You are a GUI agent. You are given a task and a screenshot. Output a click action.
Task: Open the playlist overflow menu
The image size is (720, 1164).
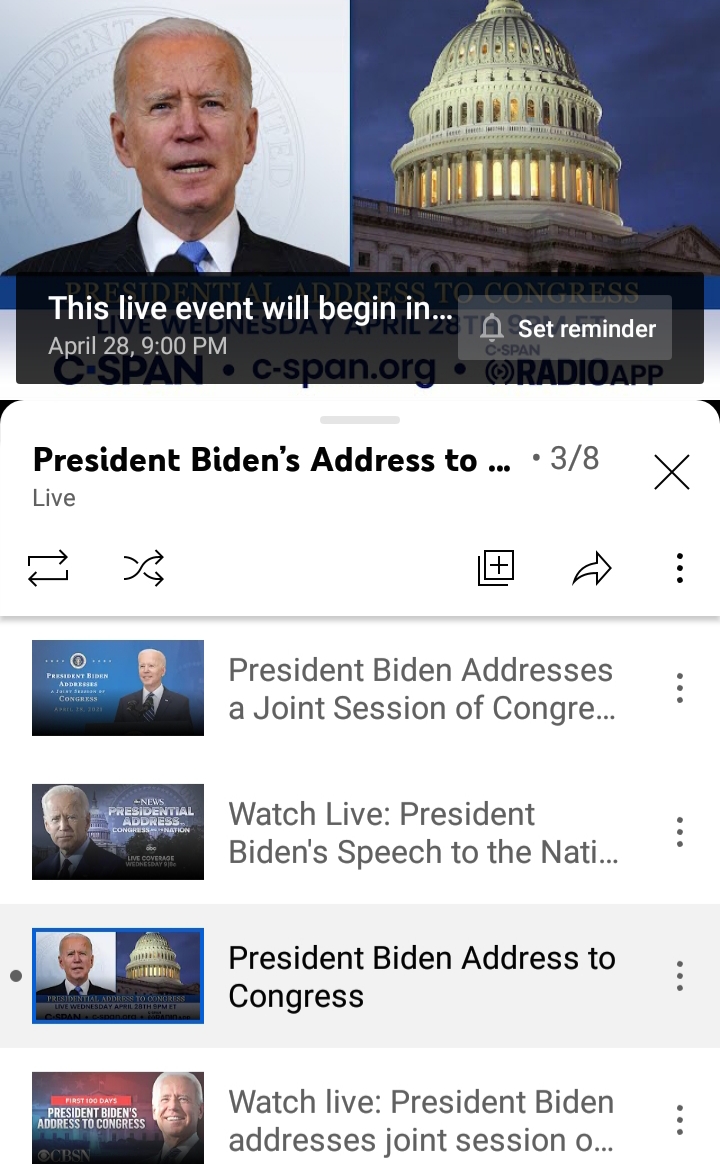pos(680,568)
